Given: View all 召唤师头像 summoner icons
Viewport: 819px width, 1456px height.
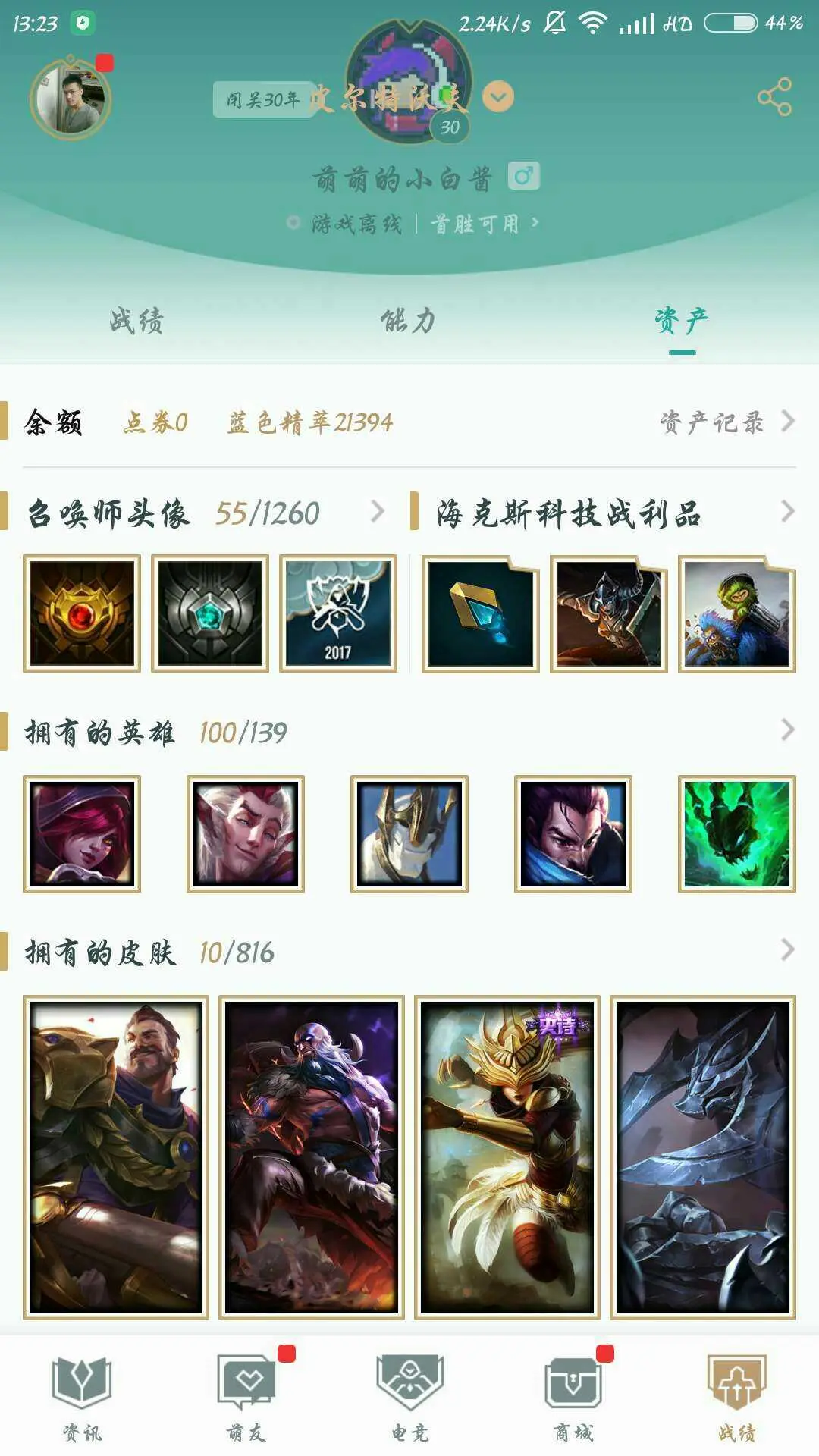Looking at the screenshot, I should pyautogui.click(x=377, y=513).
